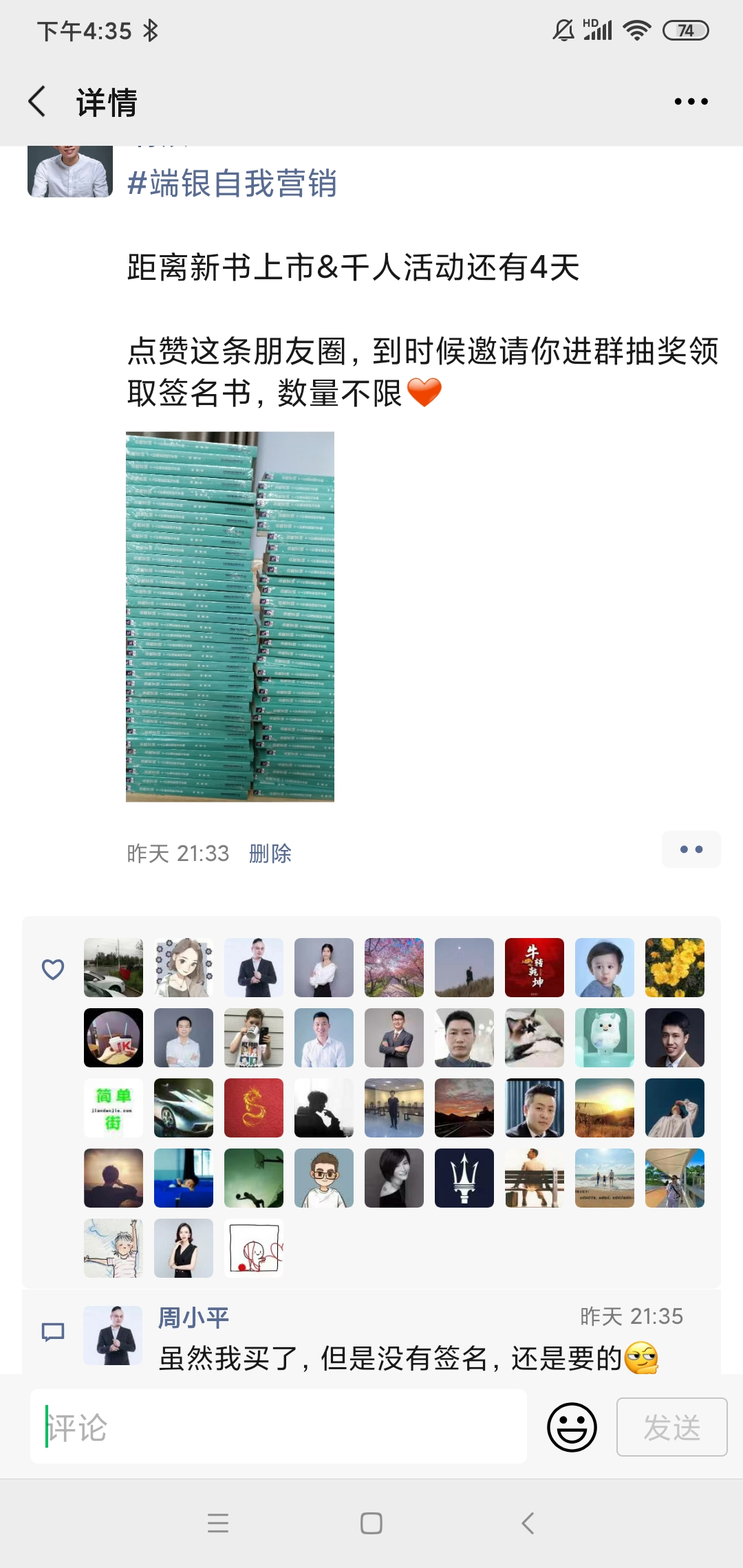Tap the system home button

371,1523
